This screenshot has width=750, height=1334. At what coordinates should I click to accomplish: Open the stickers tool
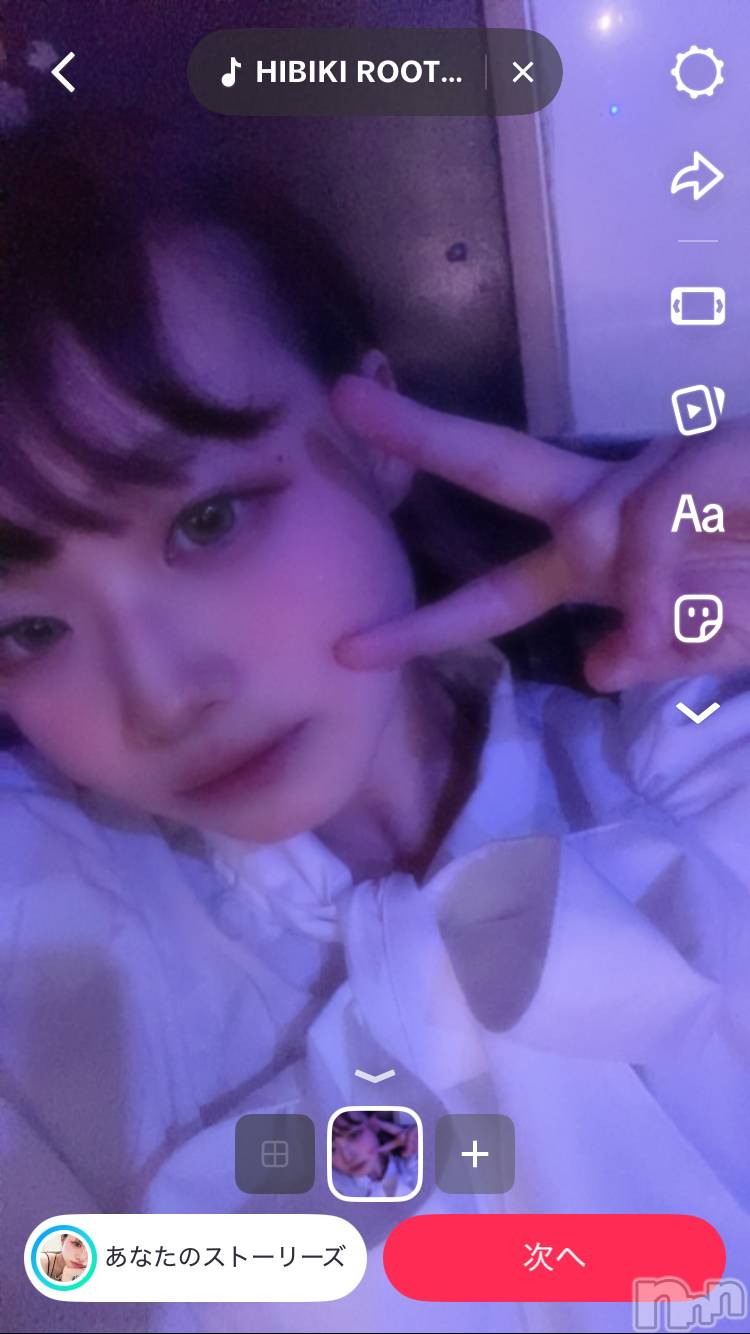(x=697, y=618)
